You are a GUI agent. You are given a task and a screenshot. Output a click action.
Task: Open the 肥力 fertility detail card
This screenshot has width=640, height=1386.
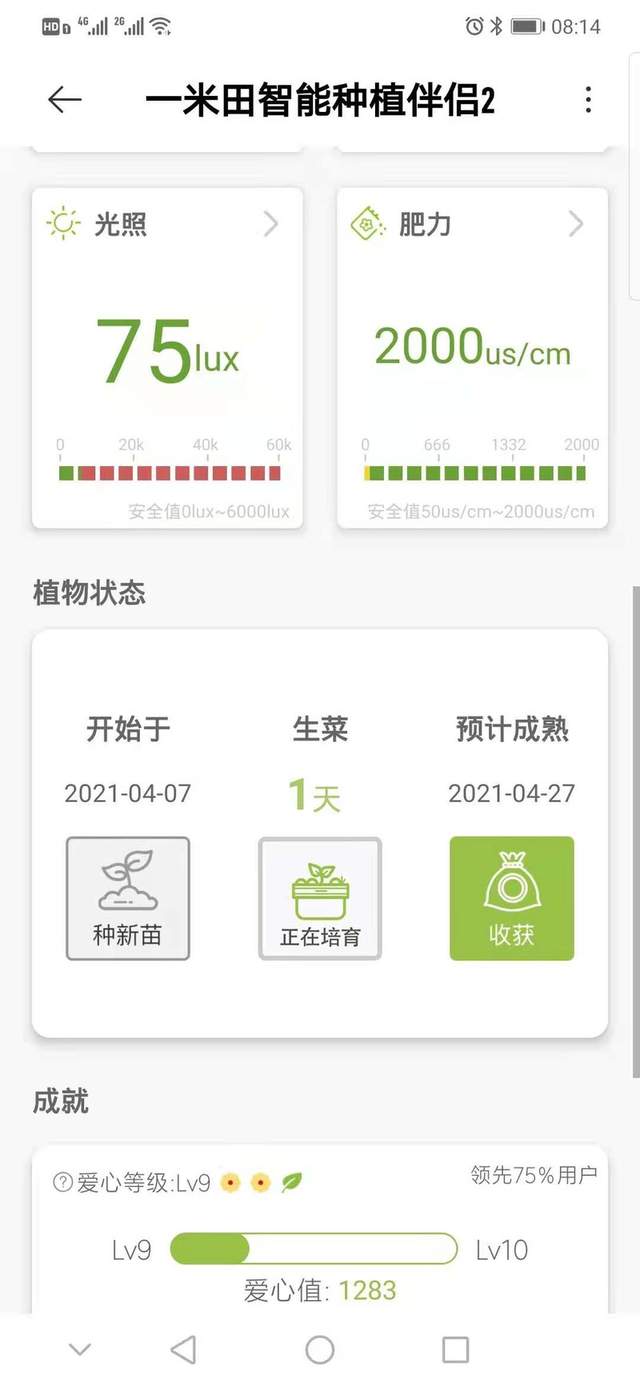[x=473, y=358]
